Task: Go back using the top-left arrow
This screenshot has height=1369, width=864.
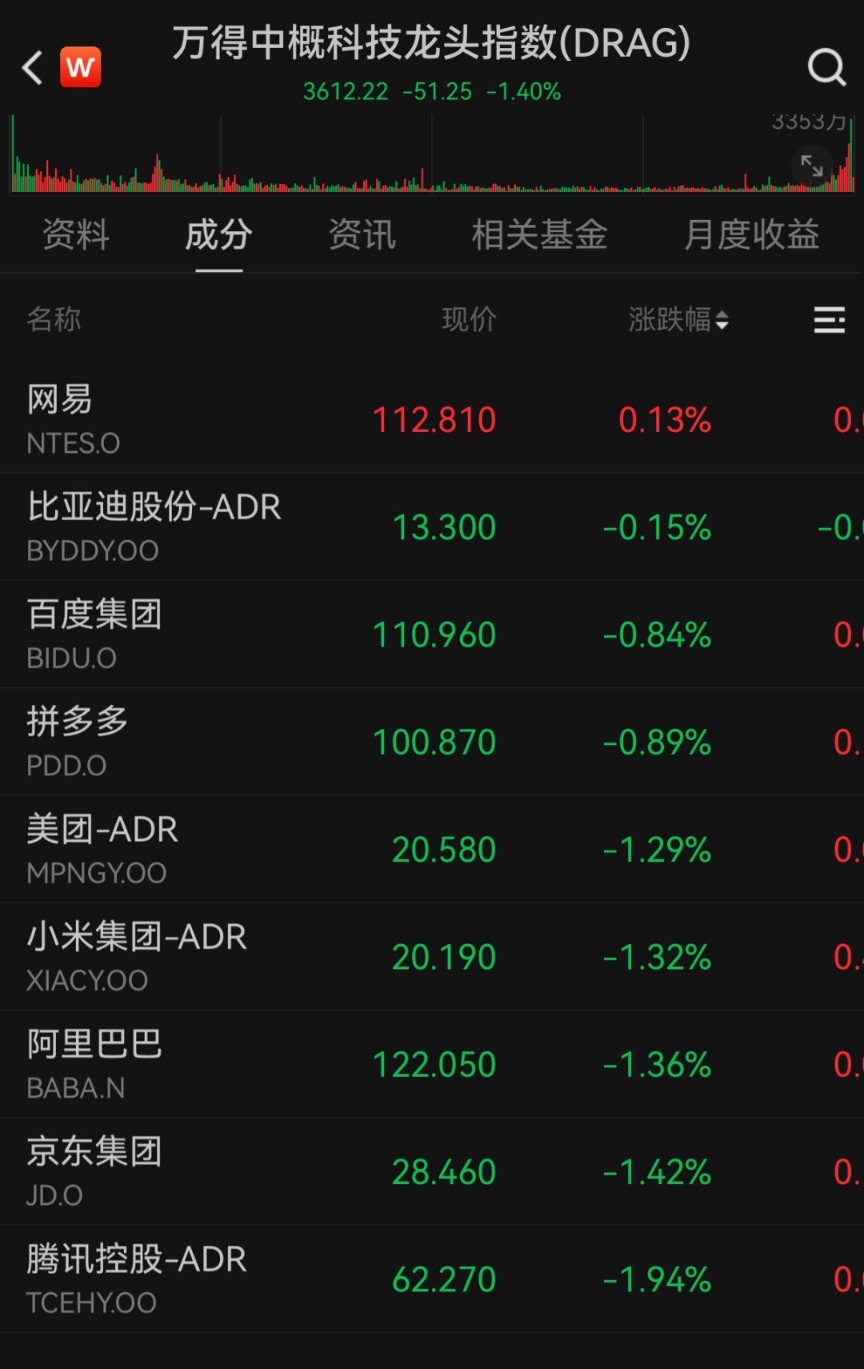Action: [32, 68]
